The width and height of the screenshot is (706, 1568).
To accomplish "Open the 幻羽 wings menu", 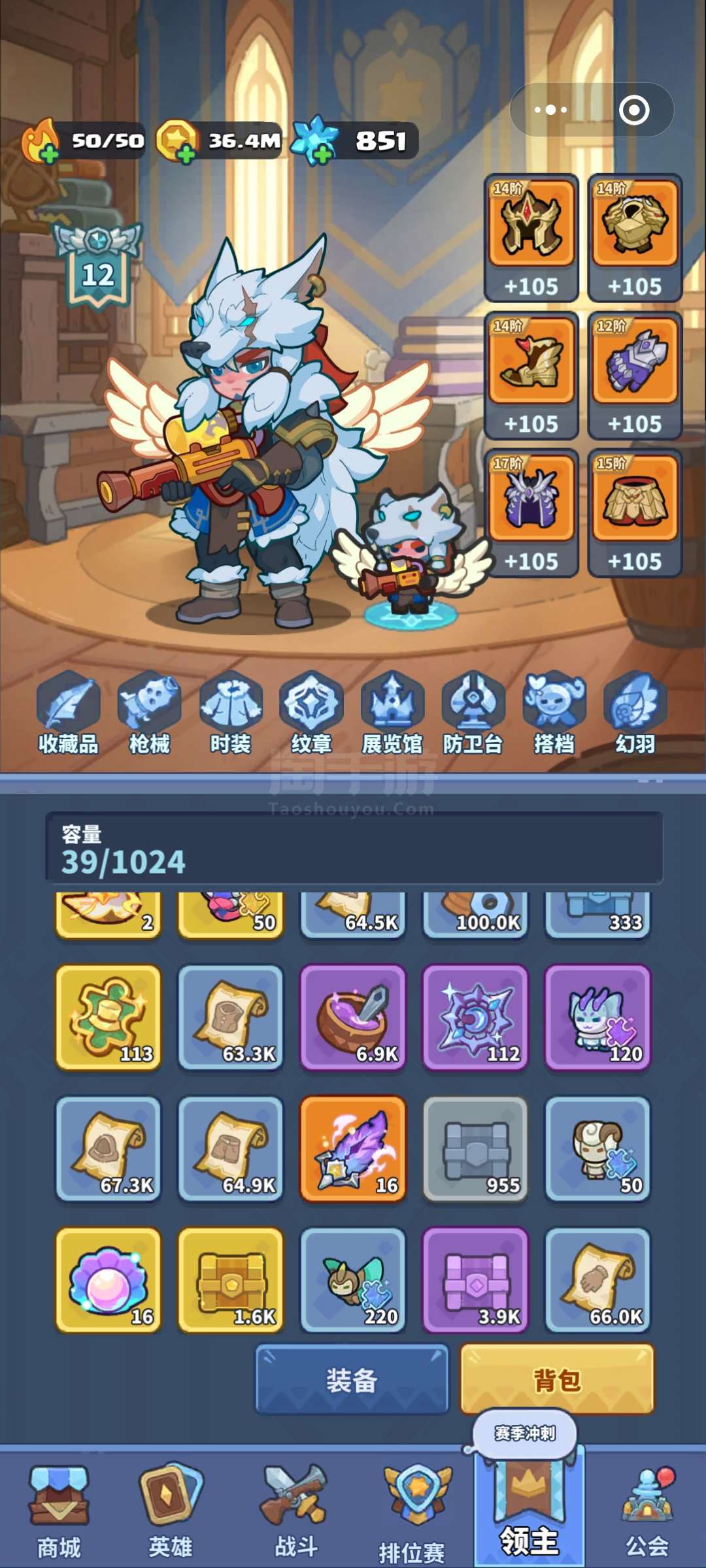I will [635, 714].
